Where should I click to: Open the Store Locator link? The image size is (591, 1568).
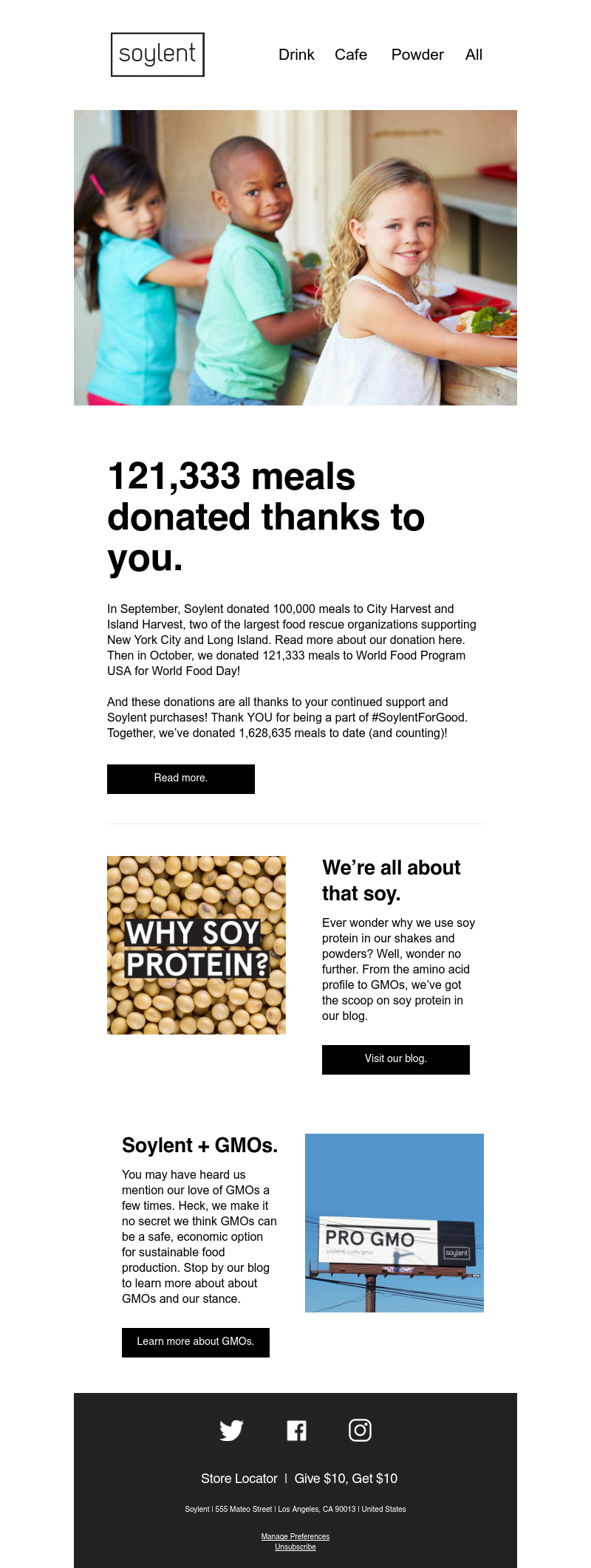[239, 1478]
